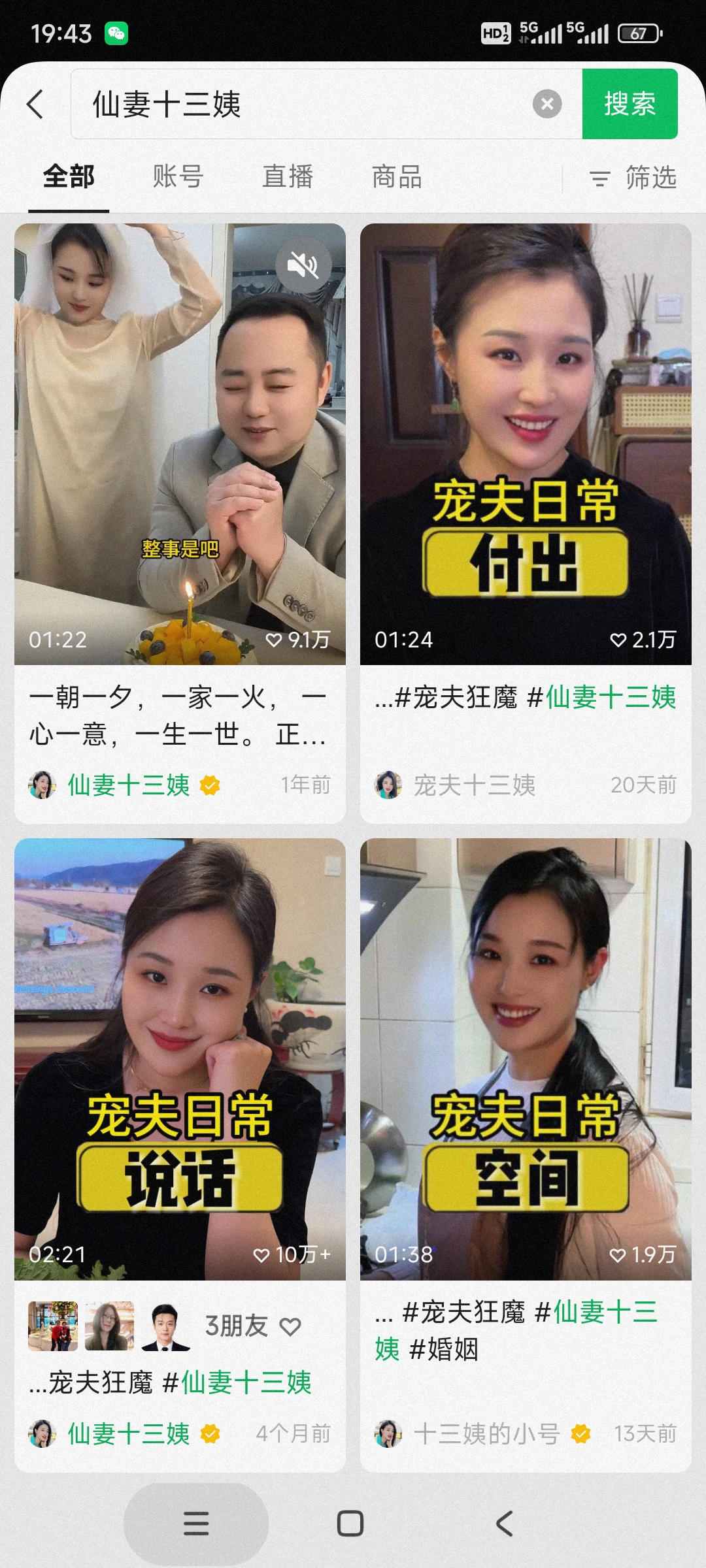This screenshot has height=1568, width=706.
Task: Open the 宠夫十三姨 account posted 20天前
Action: (x=474, y=785)
